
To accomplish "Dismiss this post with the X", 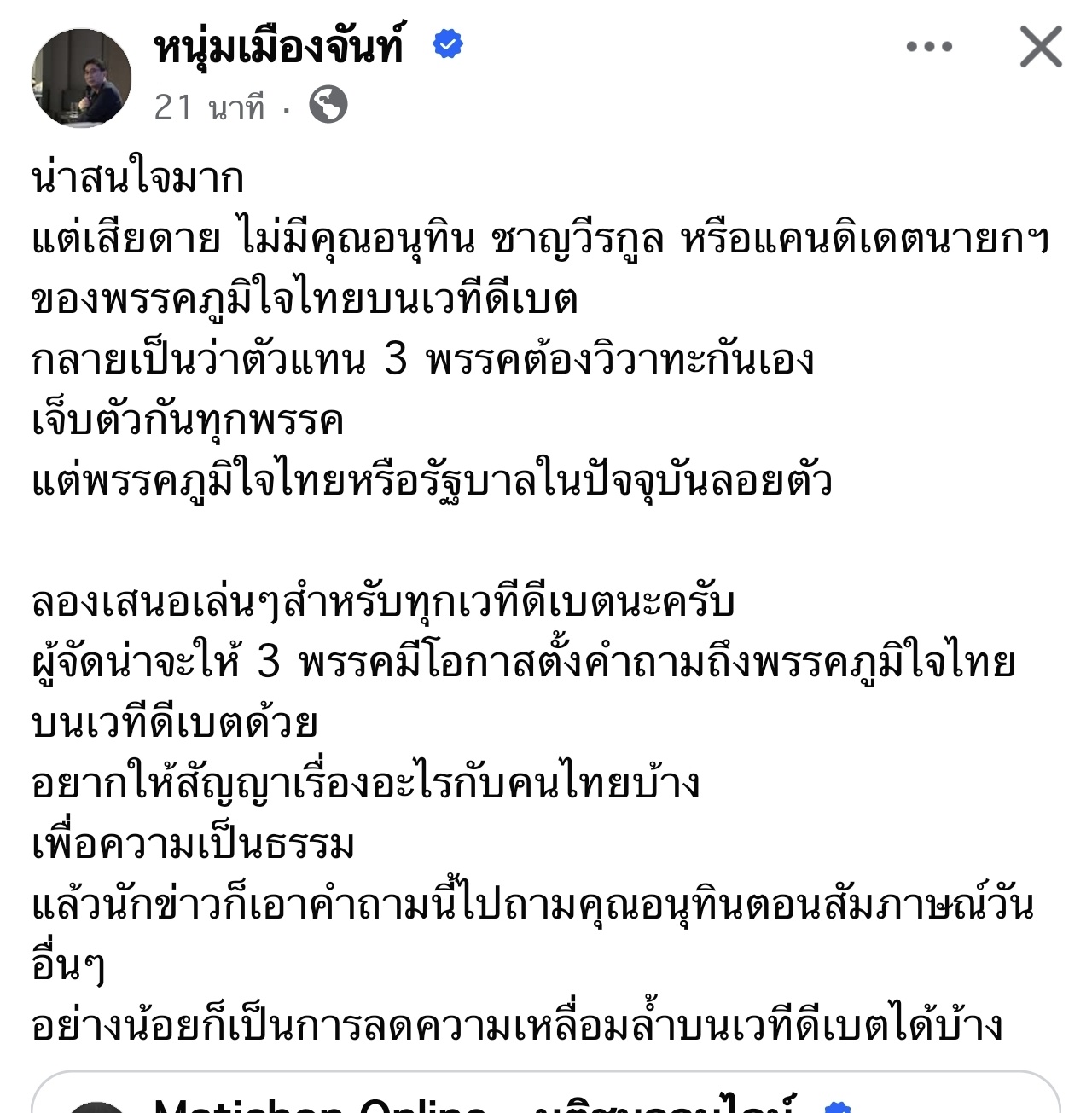I will point(1041,47).
